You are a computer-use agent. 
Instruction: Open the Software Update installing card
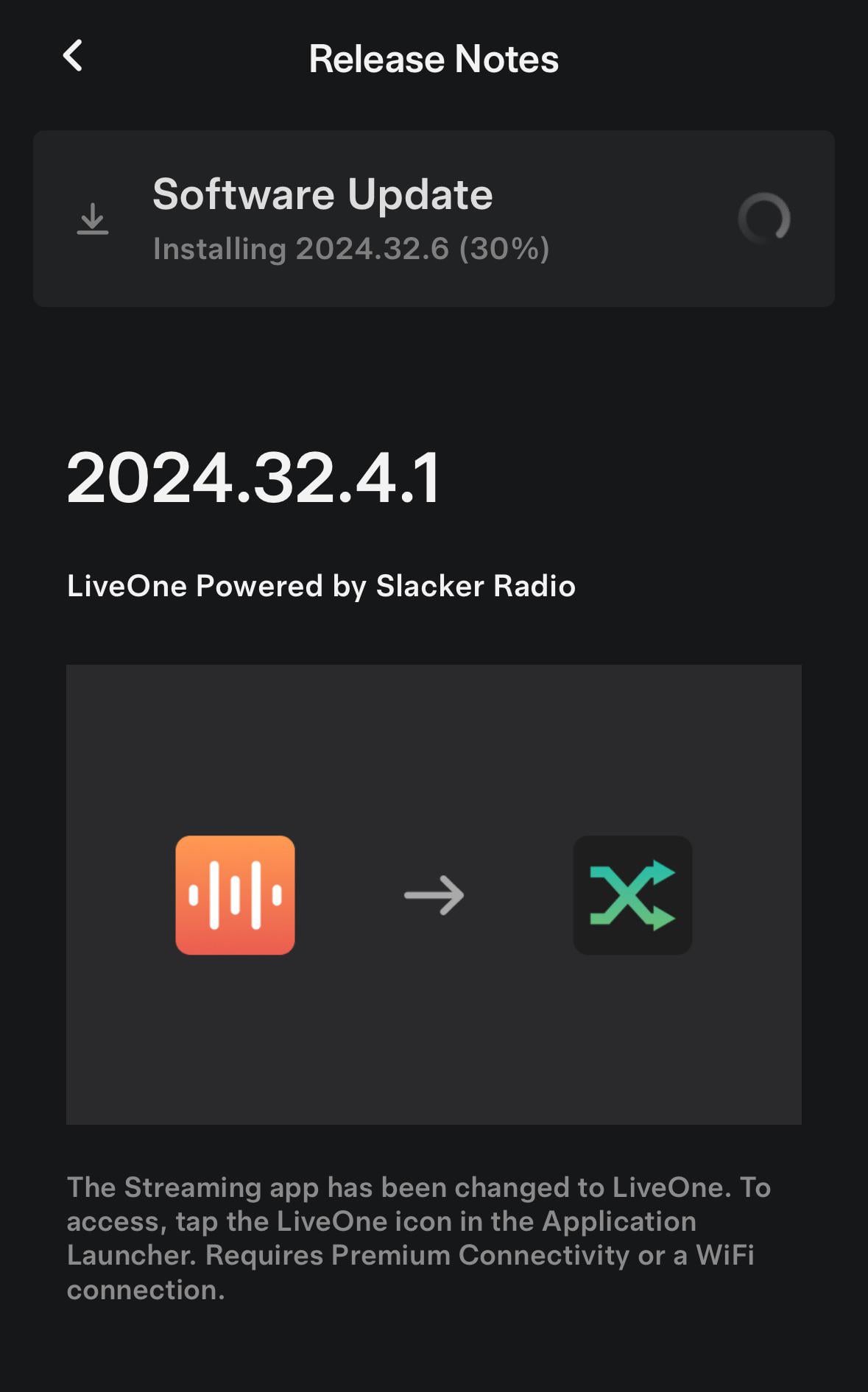tap(433, 219)
